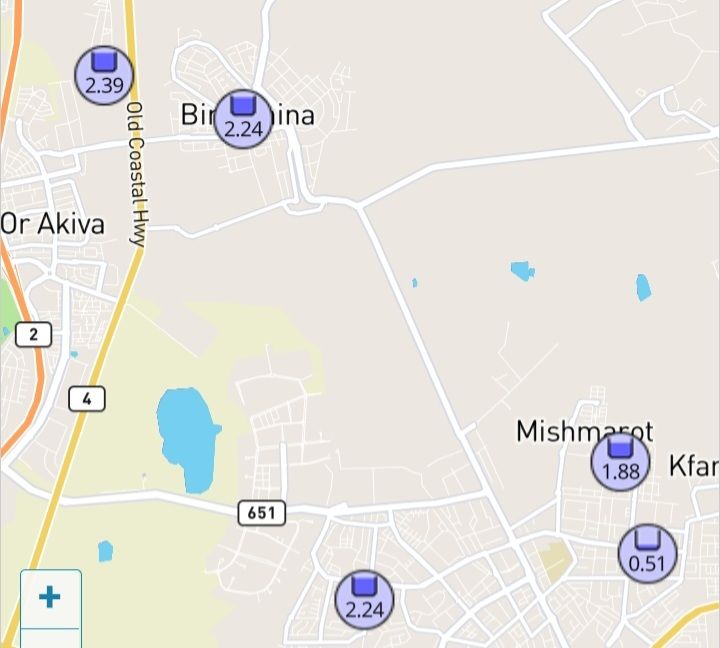Tap the zoom in plus button
This screenshot has height=648, width=720.
tap(50, 598)
